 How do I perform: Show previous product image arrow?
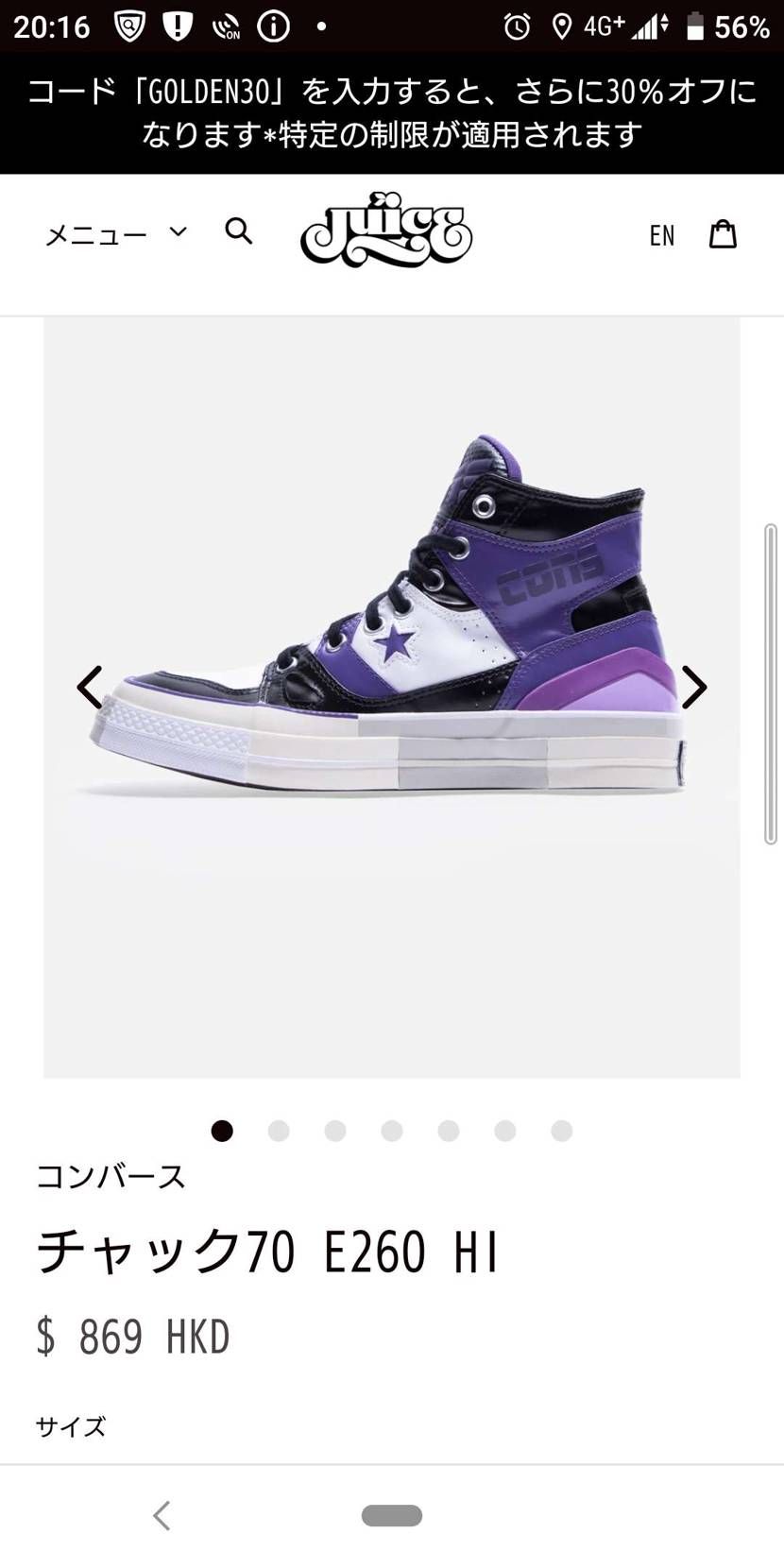click(x=90, y=687)
